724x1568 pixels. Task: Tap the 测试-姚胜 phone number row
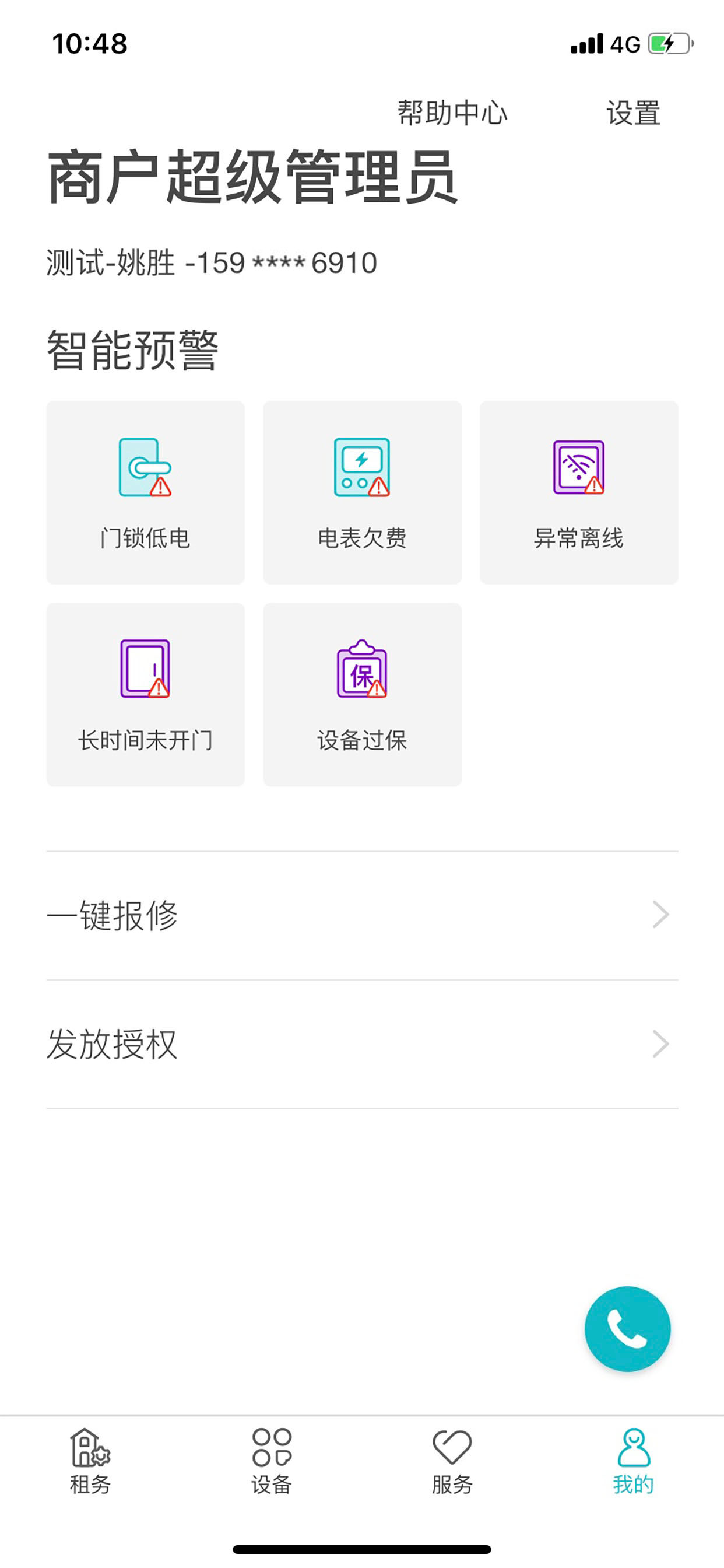pos(210,263)
